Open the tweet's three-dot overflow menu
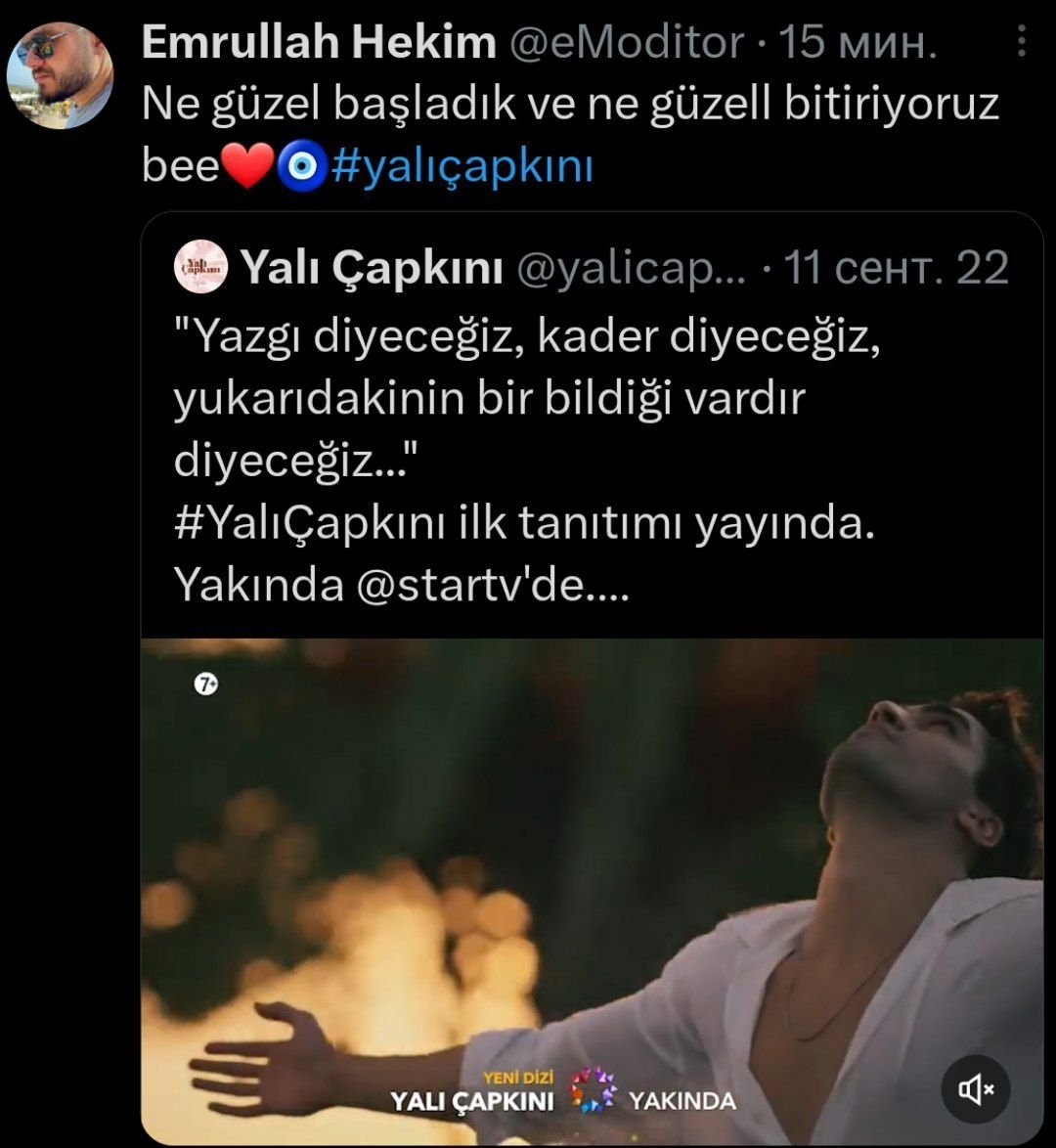The width and height of the screenshot is (1056, 1148). pyautogui.click(x=1022, y=41)
